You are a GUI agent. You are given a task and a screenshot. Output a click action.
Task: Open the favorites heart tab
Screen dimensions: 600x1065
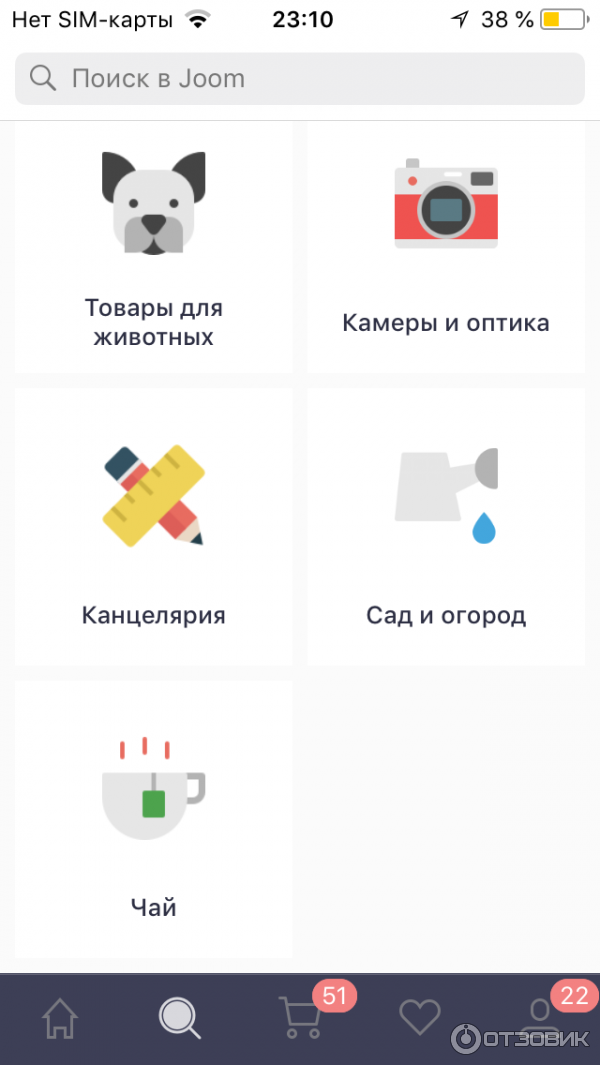(420, 1018)
